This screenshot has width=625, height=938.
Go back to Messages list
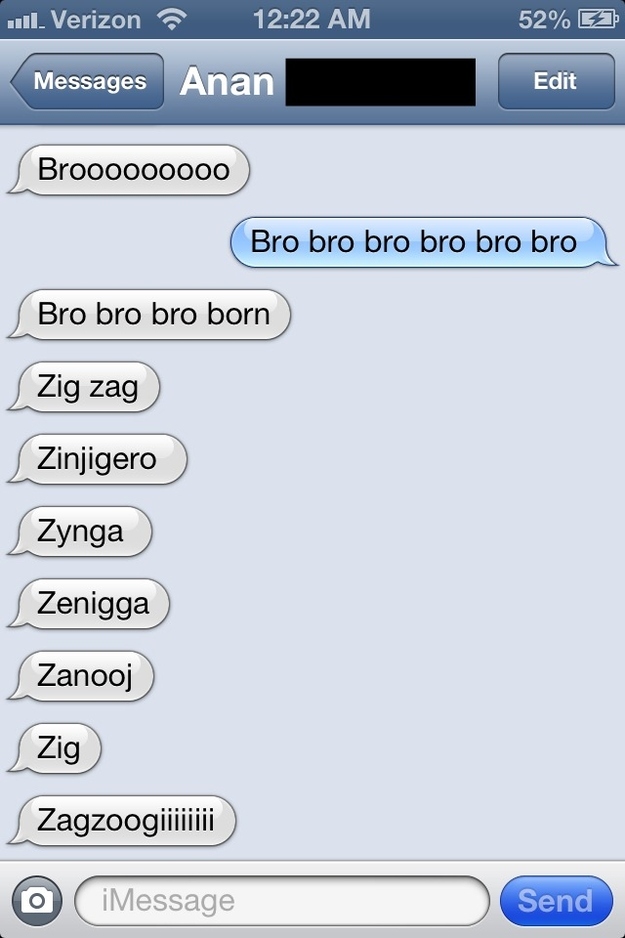point(87,82)
